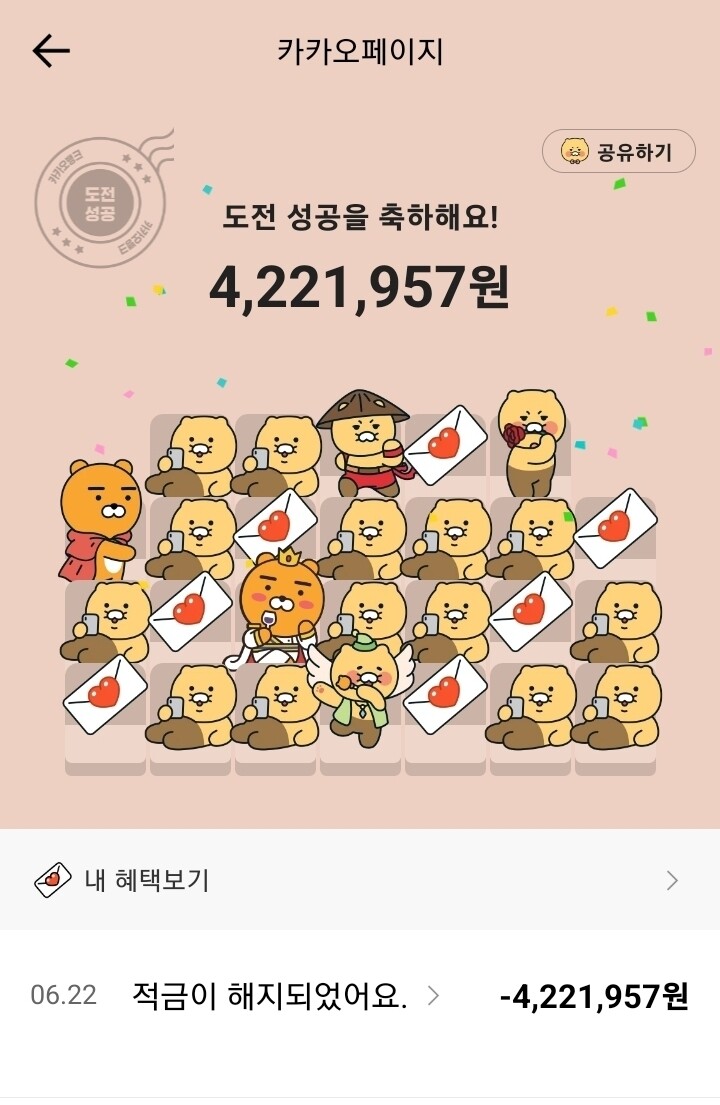Click the angel-winged Choonsik character
The width and height of the screenshot is (720, 1105).
tap(356, 690)
